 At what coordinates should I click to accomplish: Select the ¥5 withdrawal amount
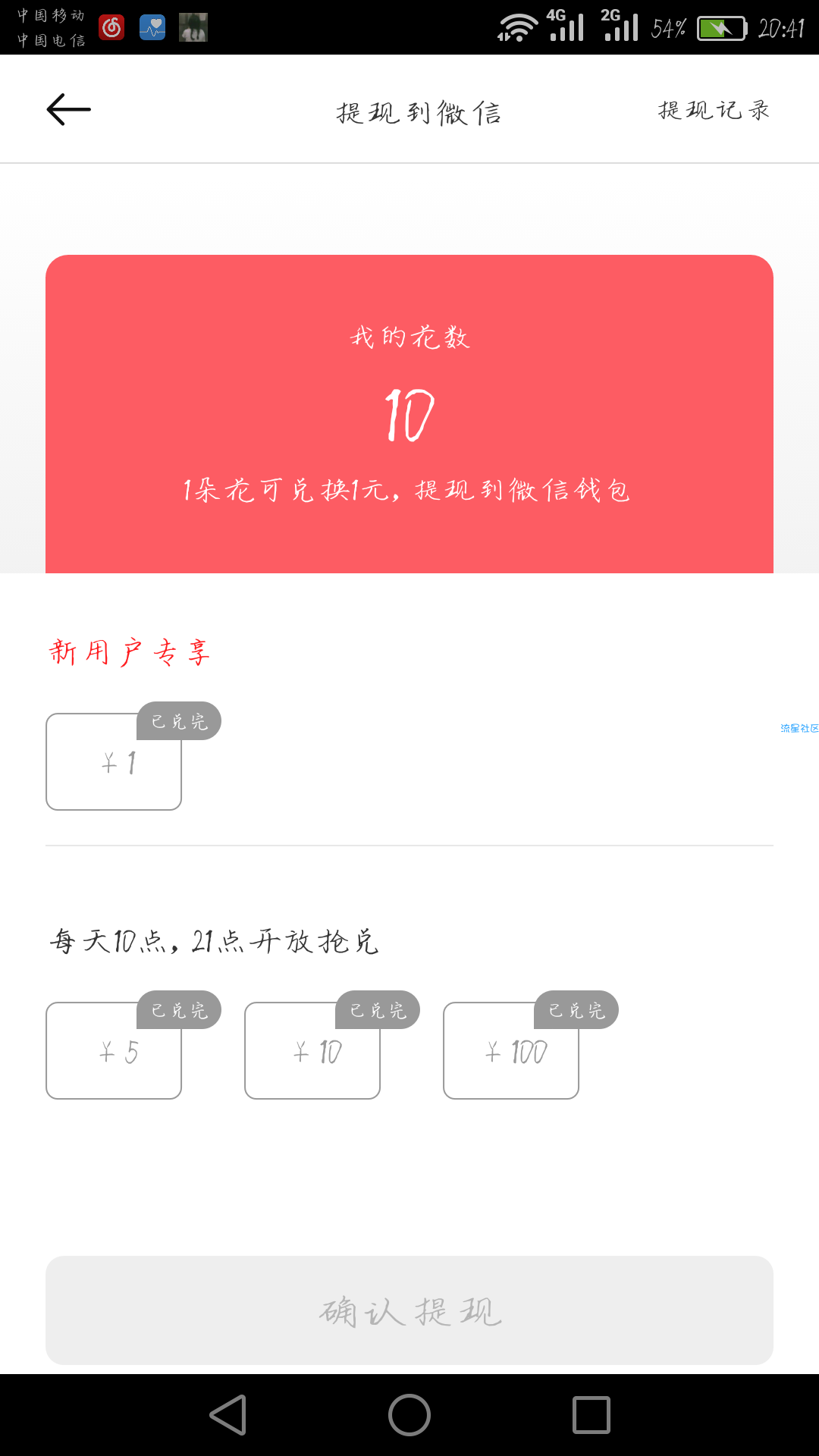[114, 1051]
